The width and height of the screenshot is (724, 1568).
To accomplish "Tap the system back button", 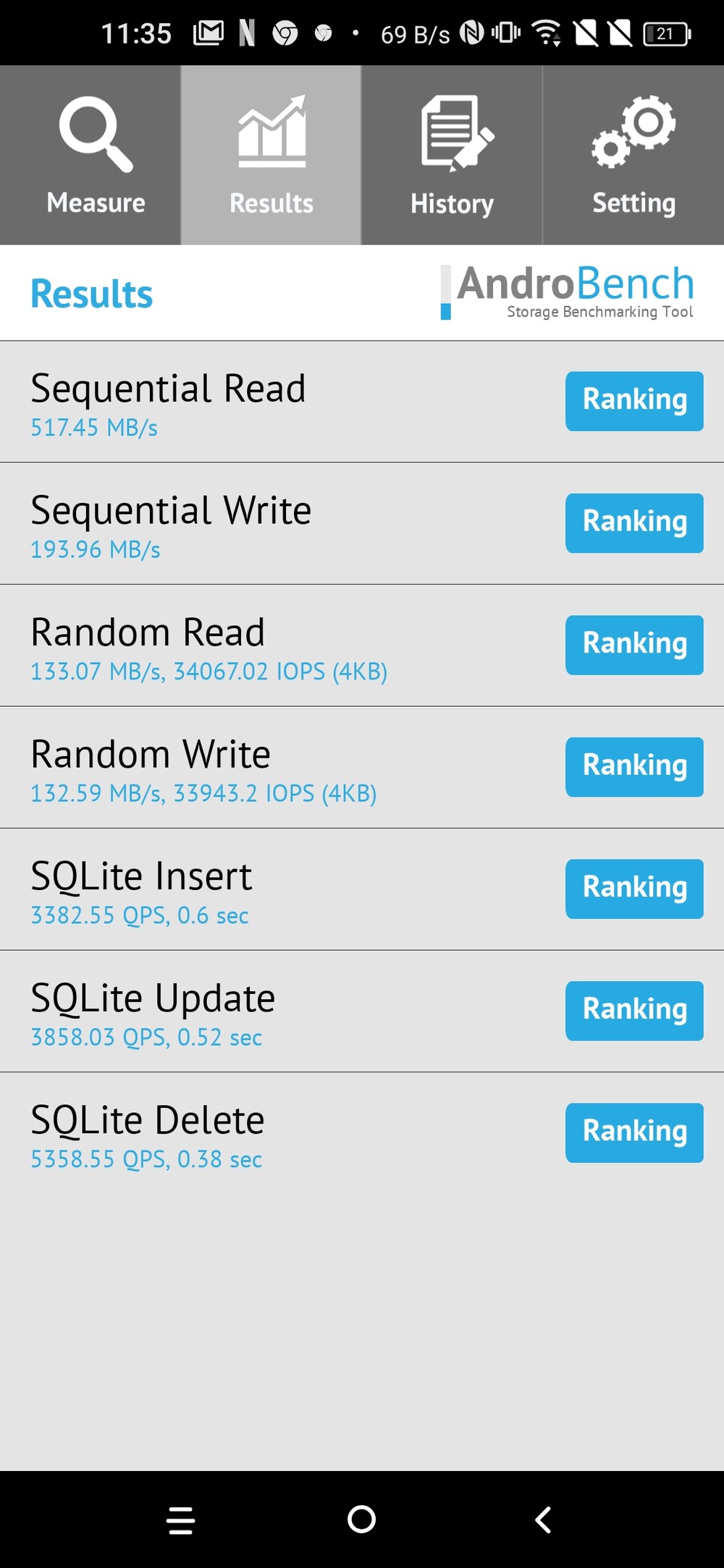I will pos(543,1520).
